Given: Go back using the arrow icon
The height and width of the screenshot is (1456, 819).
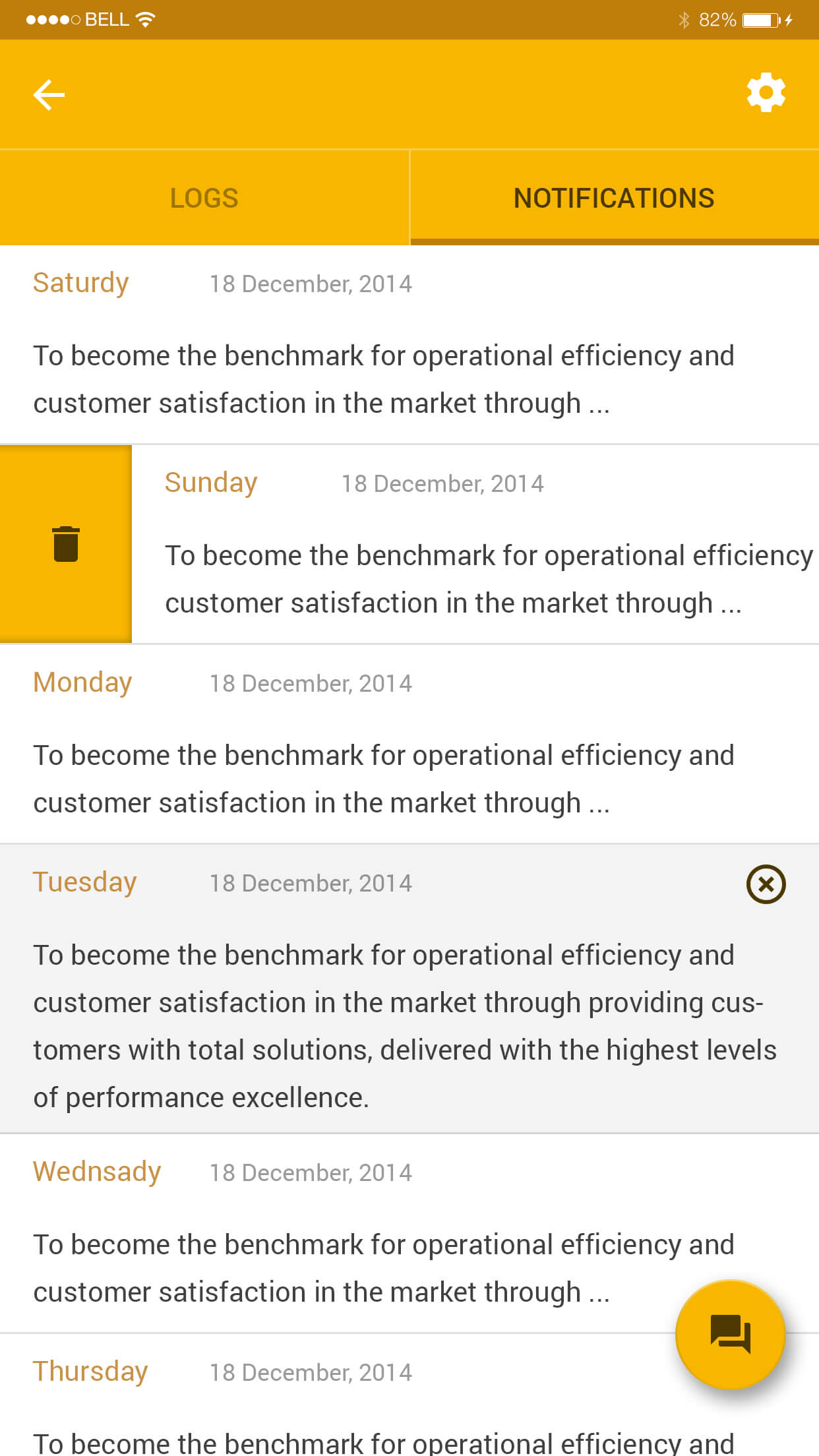Looking at the screenshot, I should 49,94.
